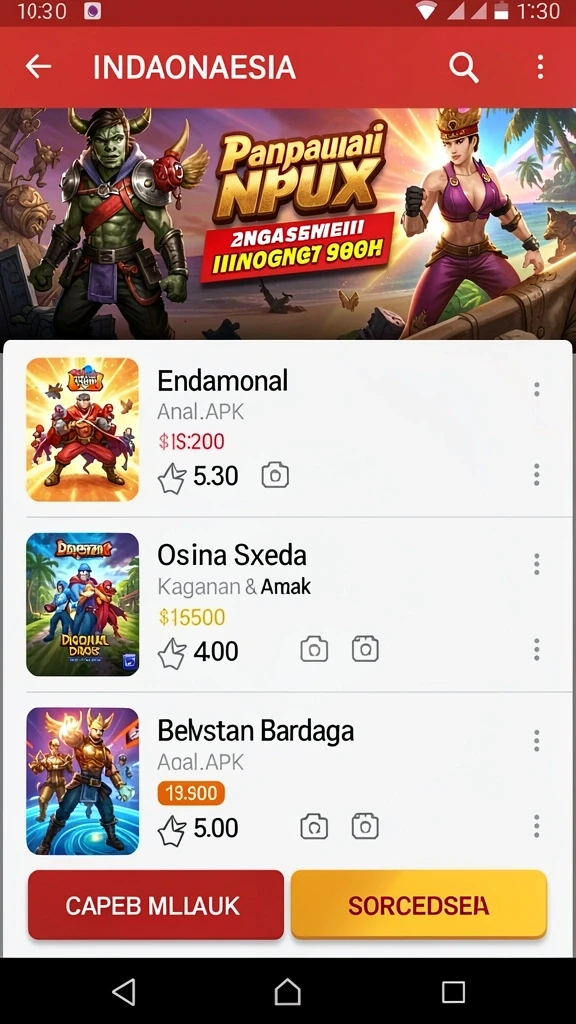Go back using the header arrow

point(38,67)
